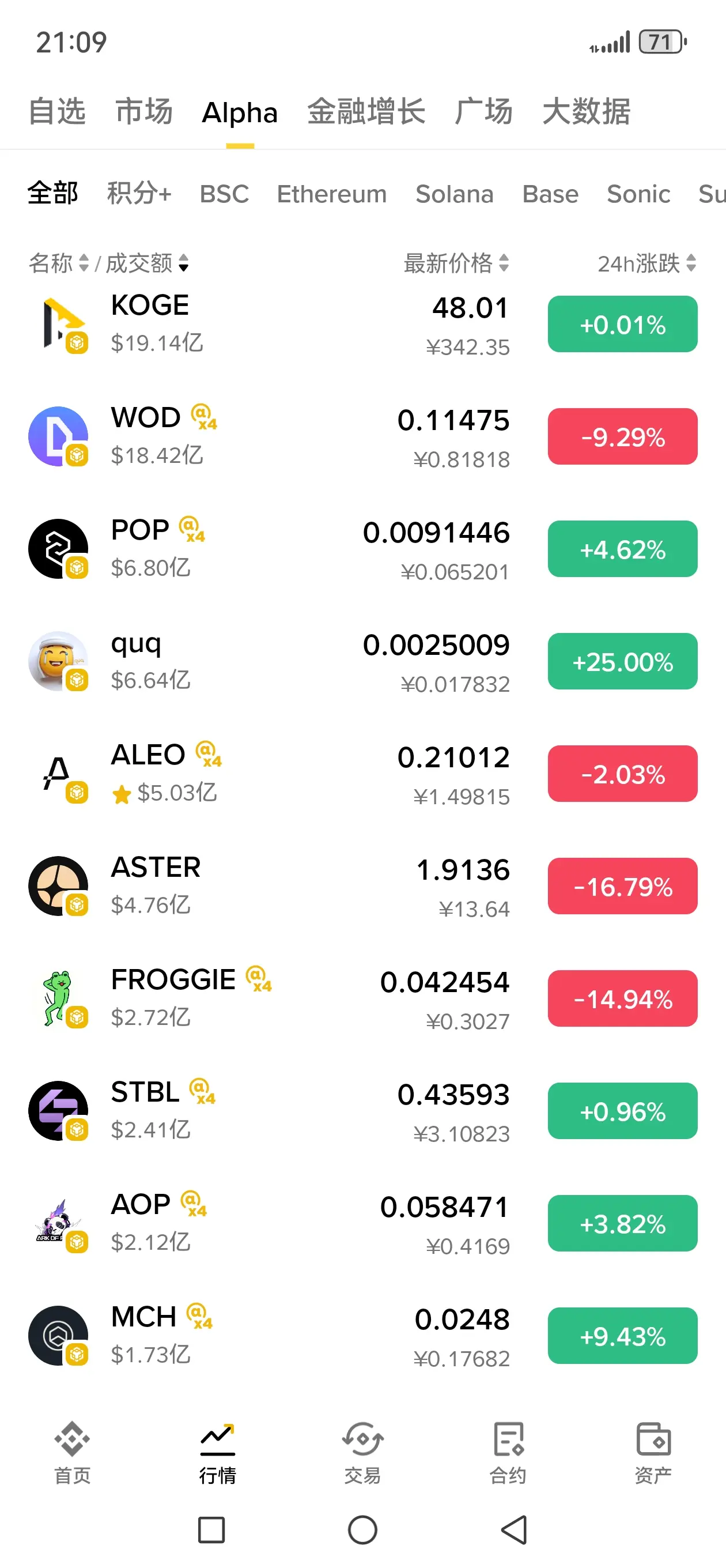The image size is (726, 1568).
Task: Switch to the 交易 bottom tab
Action: [362, 1452]
